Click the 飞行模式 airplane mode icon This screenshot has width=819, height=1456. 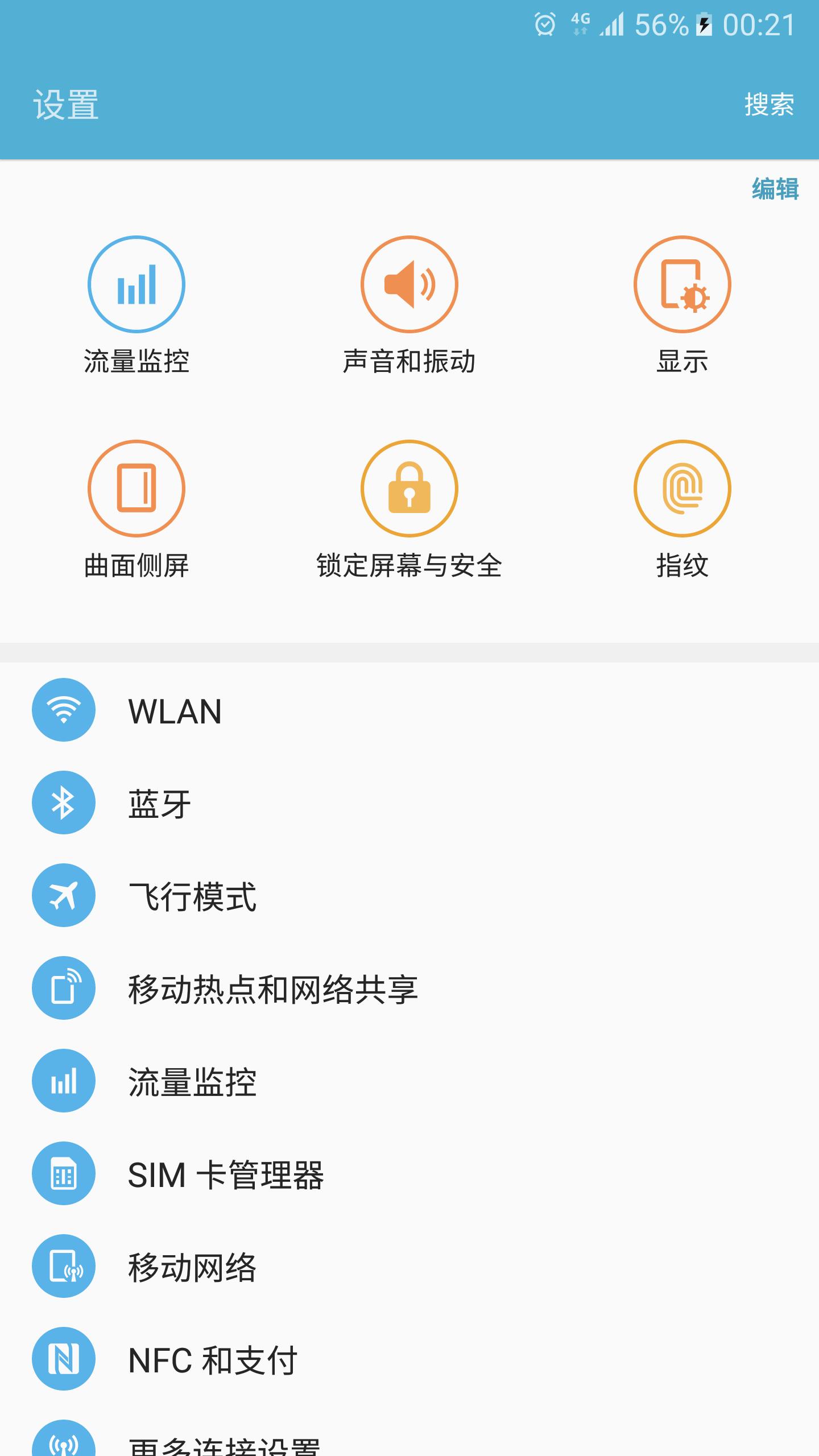(64, 896)
